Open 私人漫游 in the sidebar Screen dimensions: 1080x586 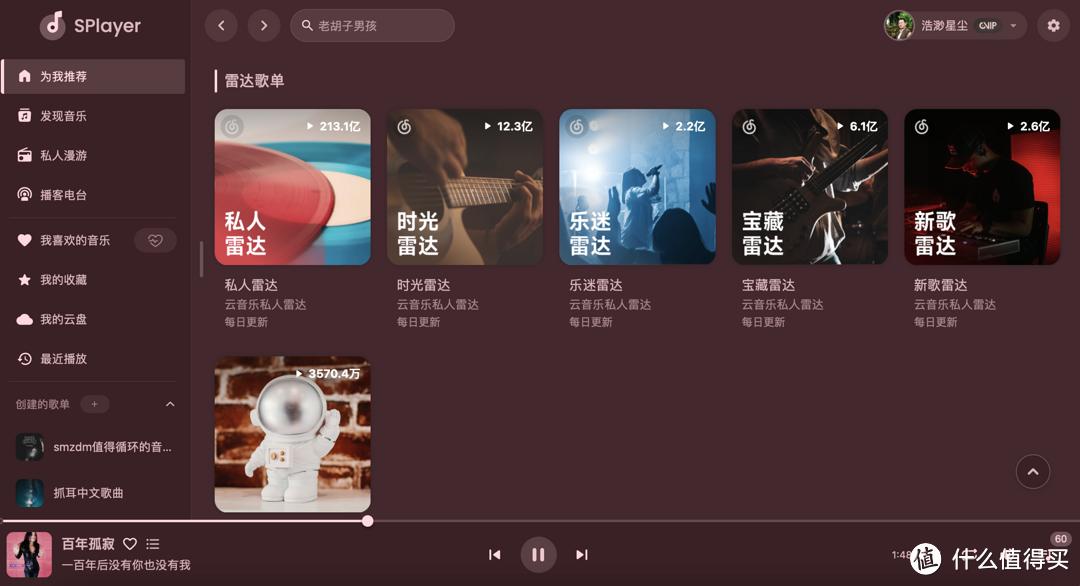point(63,155)
